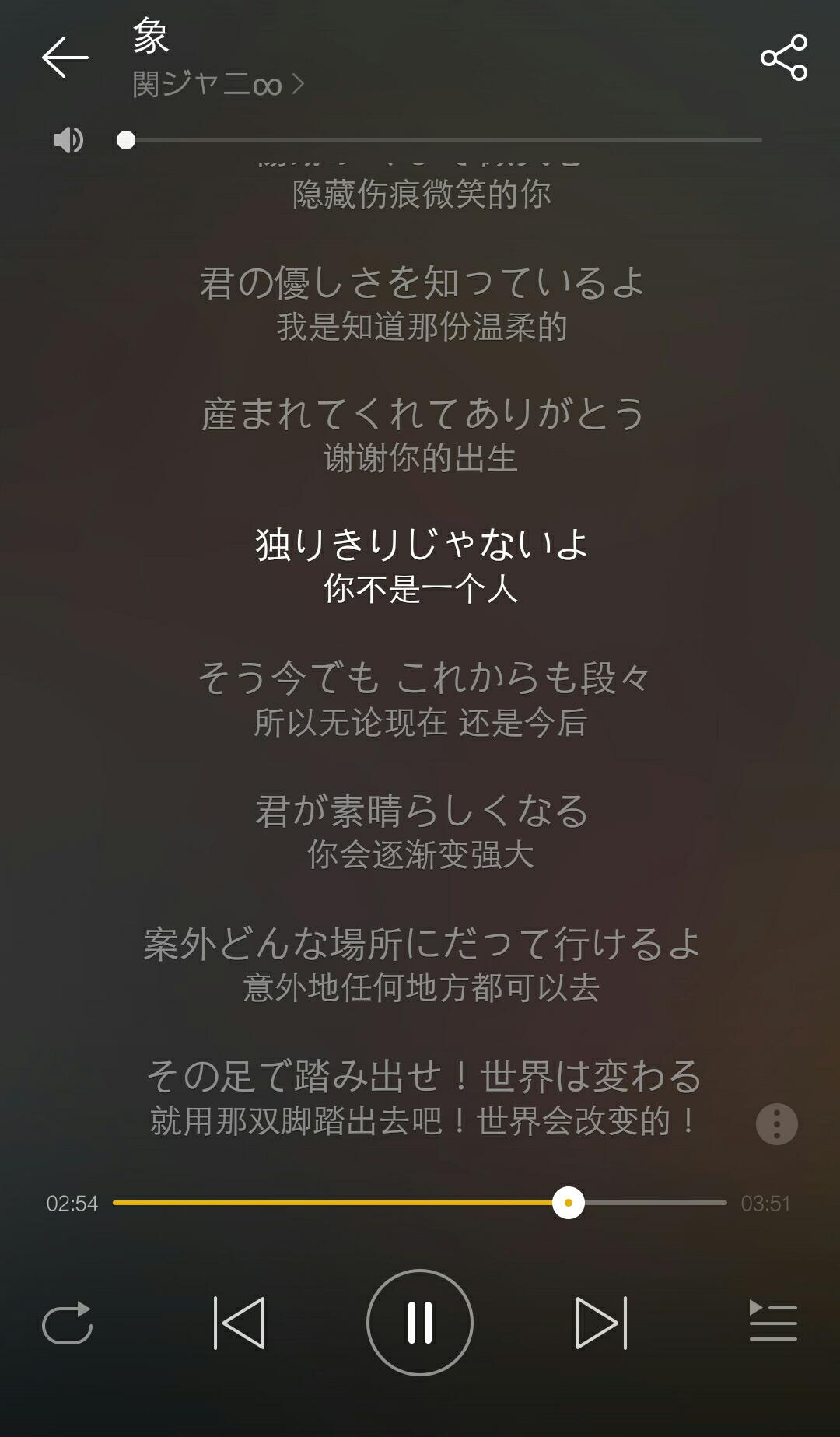Open artist 関ジャニ∞ page
Viewport: 840px width, 1437px height.
coord(218,84)
